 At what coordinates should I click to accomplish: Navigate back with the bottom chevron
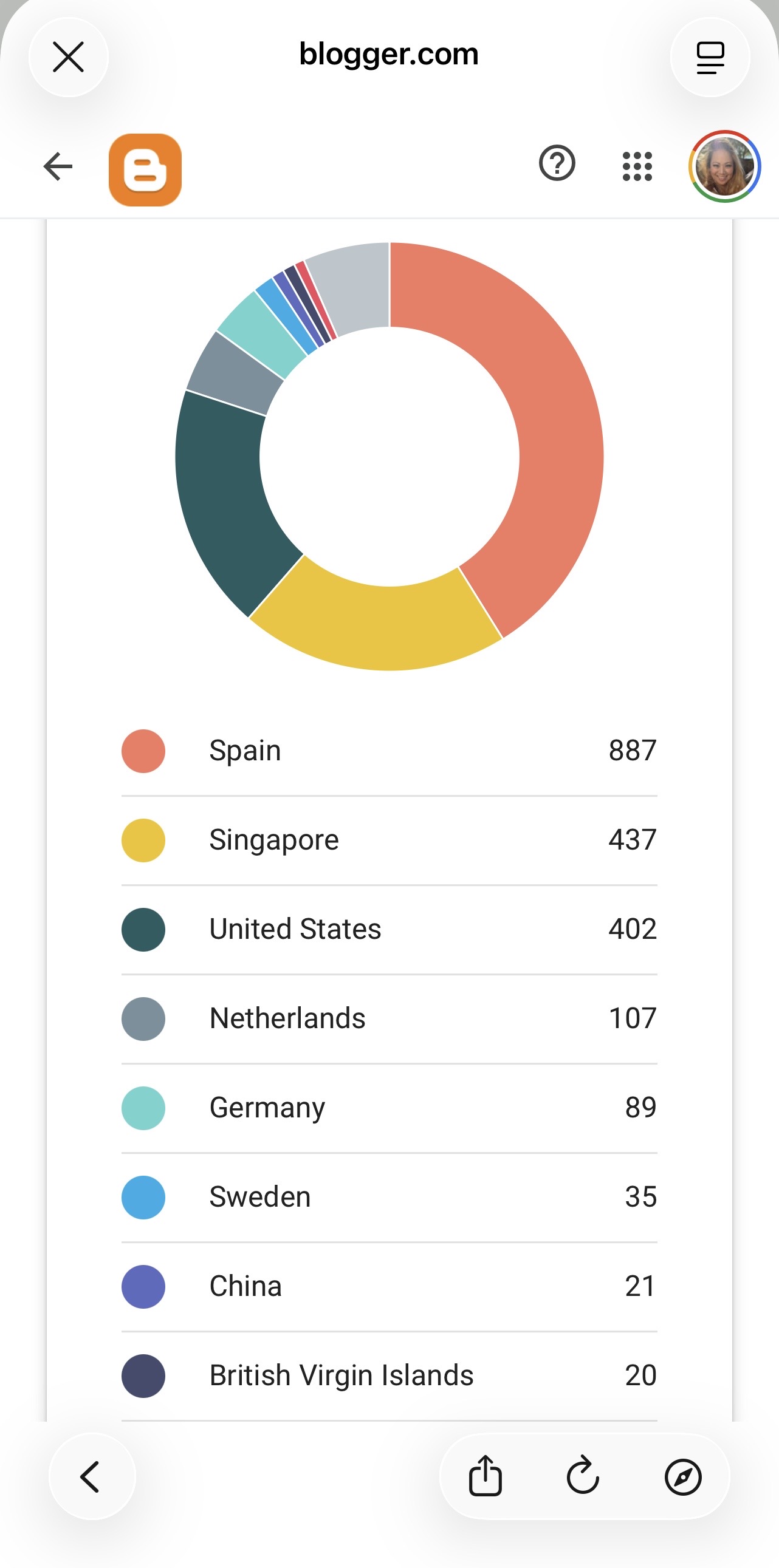click(91, 1477)
